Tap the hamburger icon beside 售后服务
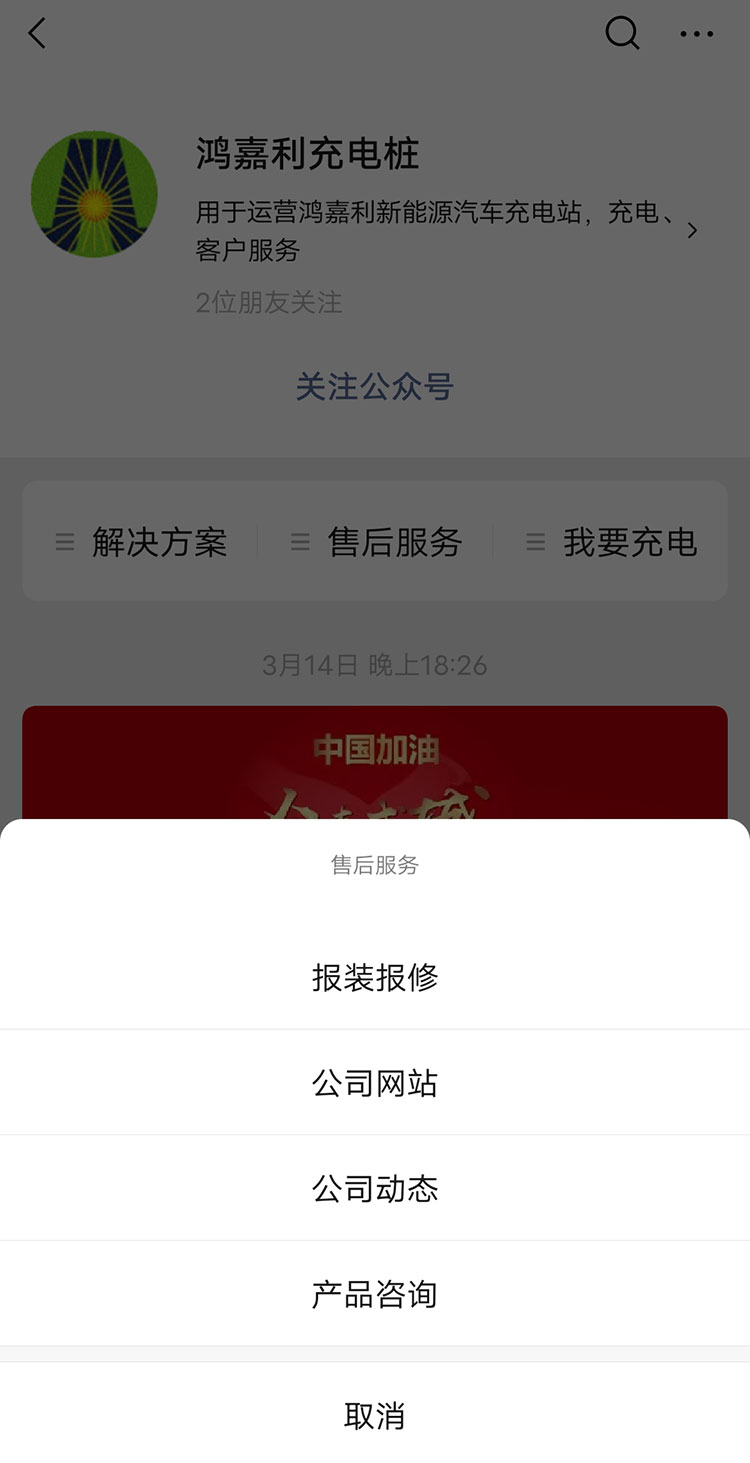Viewport: 750px width, 1463px height. 299,542
